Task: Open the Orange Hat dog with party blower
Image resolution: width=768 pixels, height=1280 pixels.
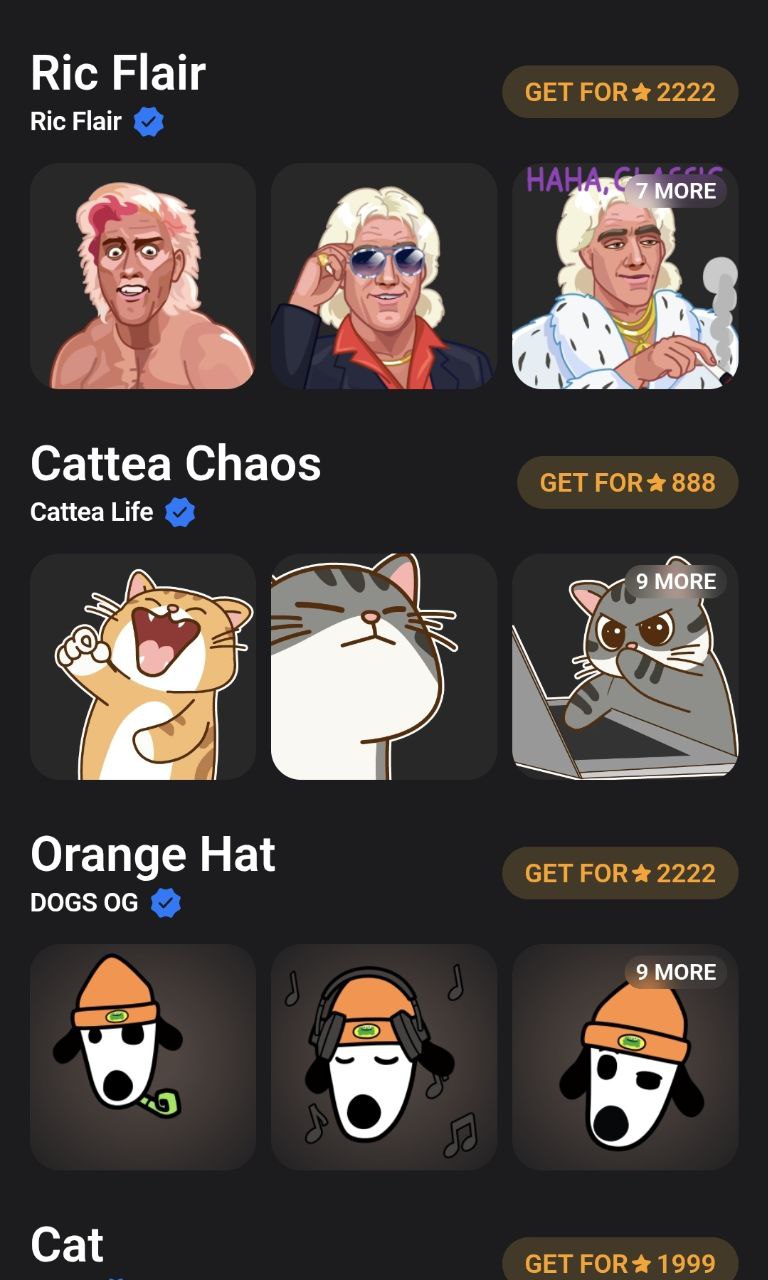Action: (143, 1057)
